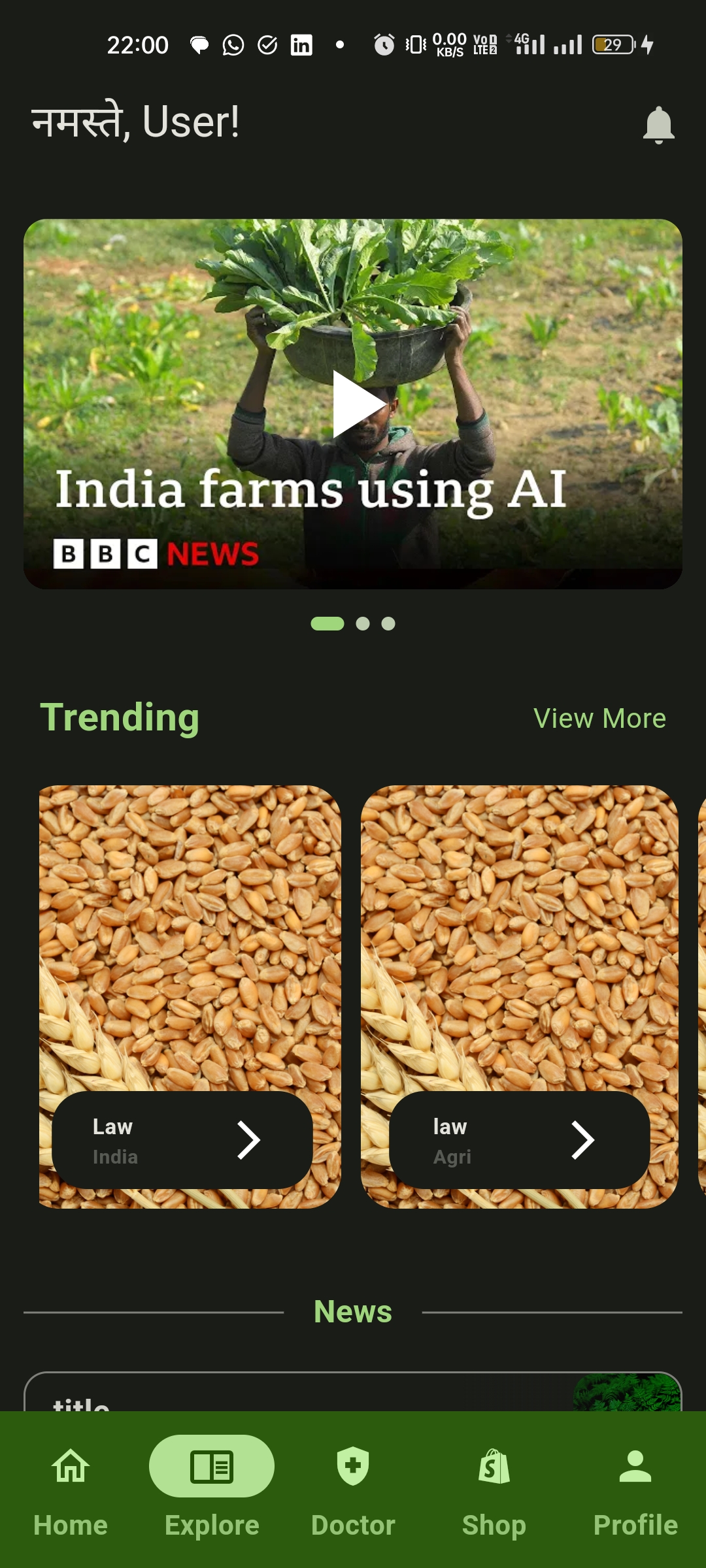Open the Law India trending card
706x1568 pixels.
[182, 1139]
